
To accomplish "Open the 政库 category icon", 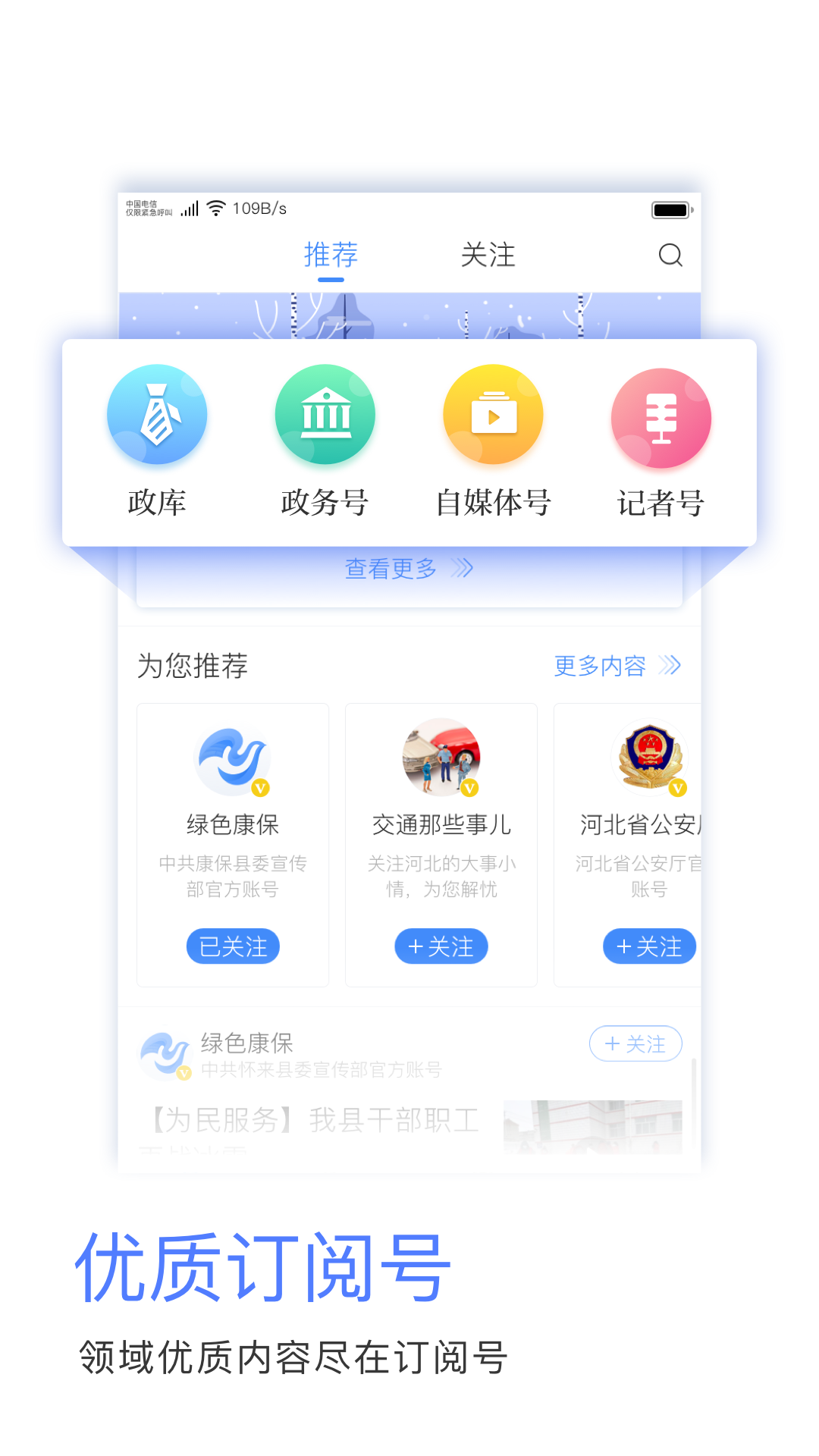I will 157,414.
